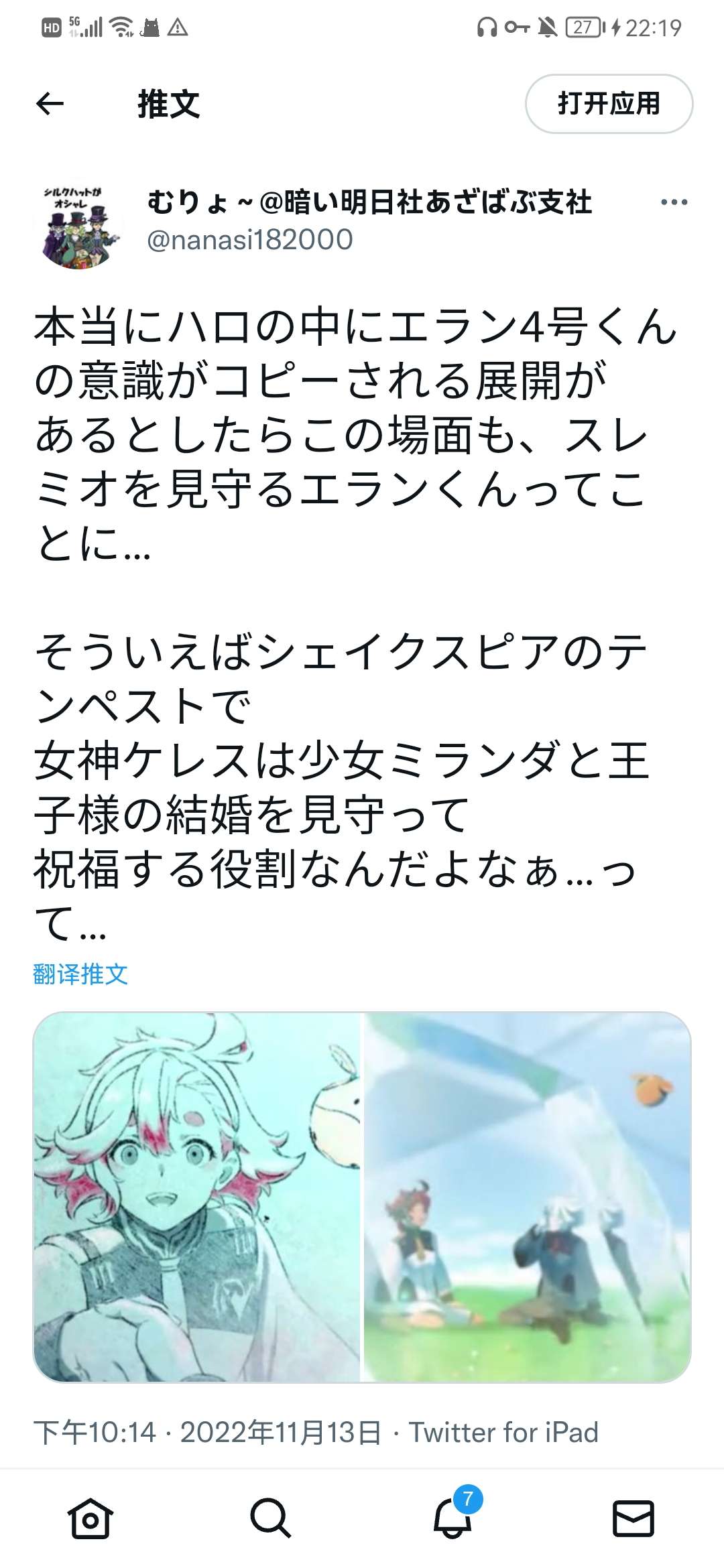The height and width of the screenshot is (1568, 724).
Task: Open the notifications bell with 7 badge
Action: tap(452, 1518)
